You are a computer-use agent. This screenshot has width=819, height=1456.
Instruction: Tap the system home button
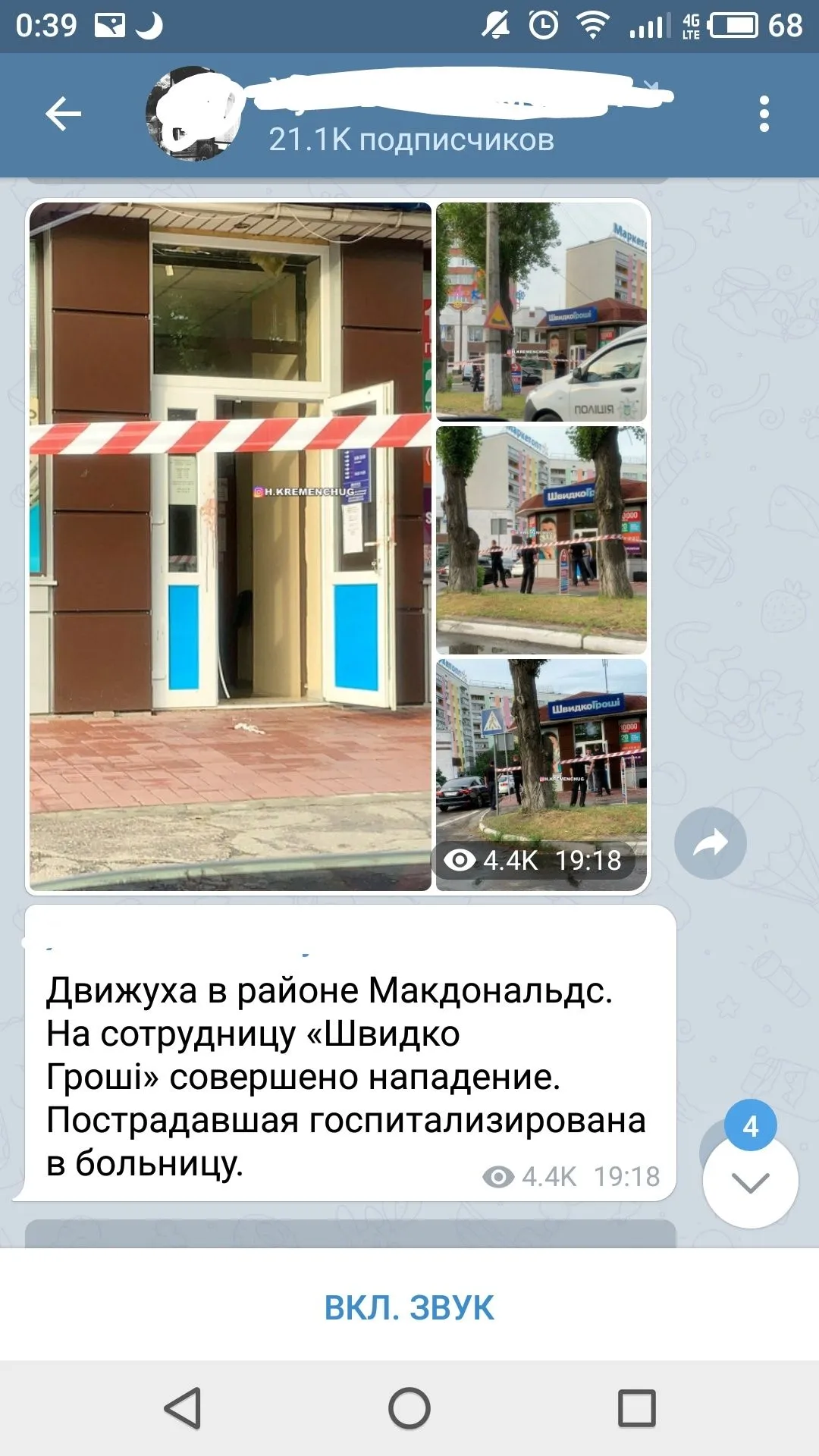pyautogui.click(x=409, y=1408)
